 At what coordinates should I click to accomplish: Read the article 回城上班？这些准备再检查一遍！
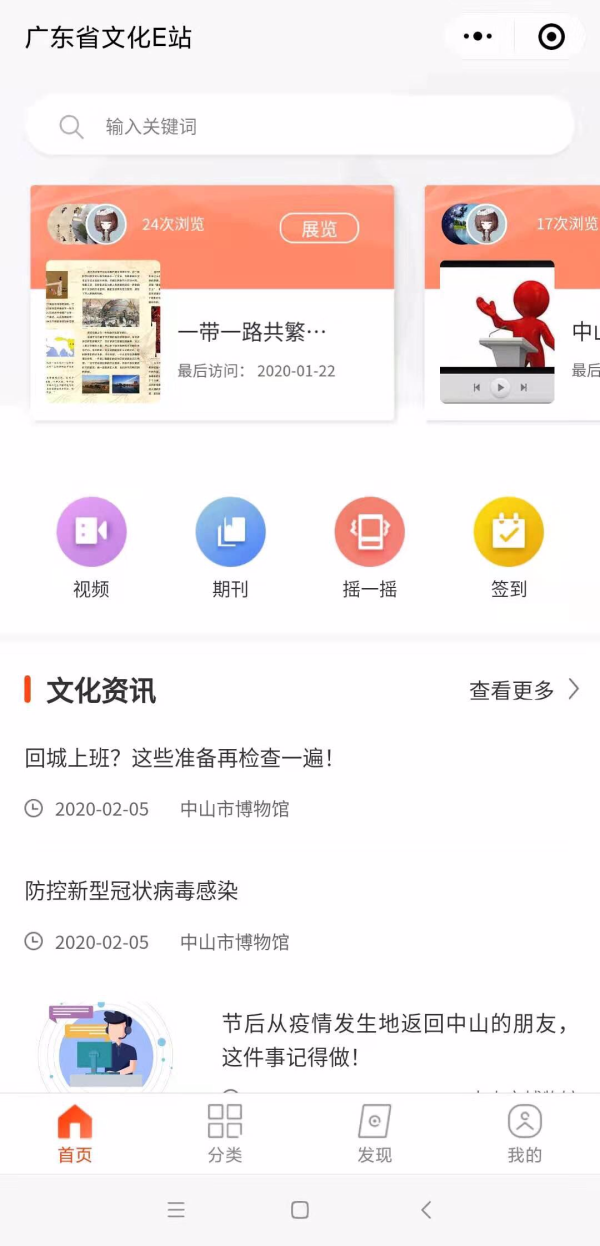point(179,758)
